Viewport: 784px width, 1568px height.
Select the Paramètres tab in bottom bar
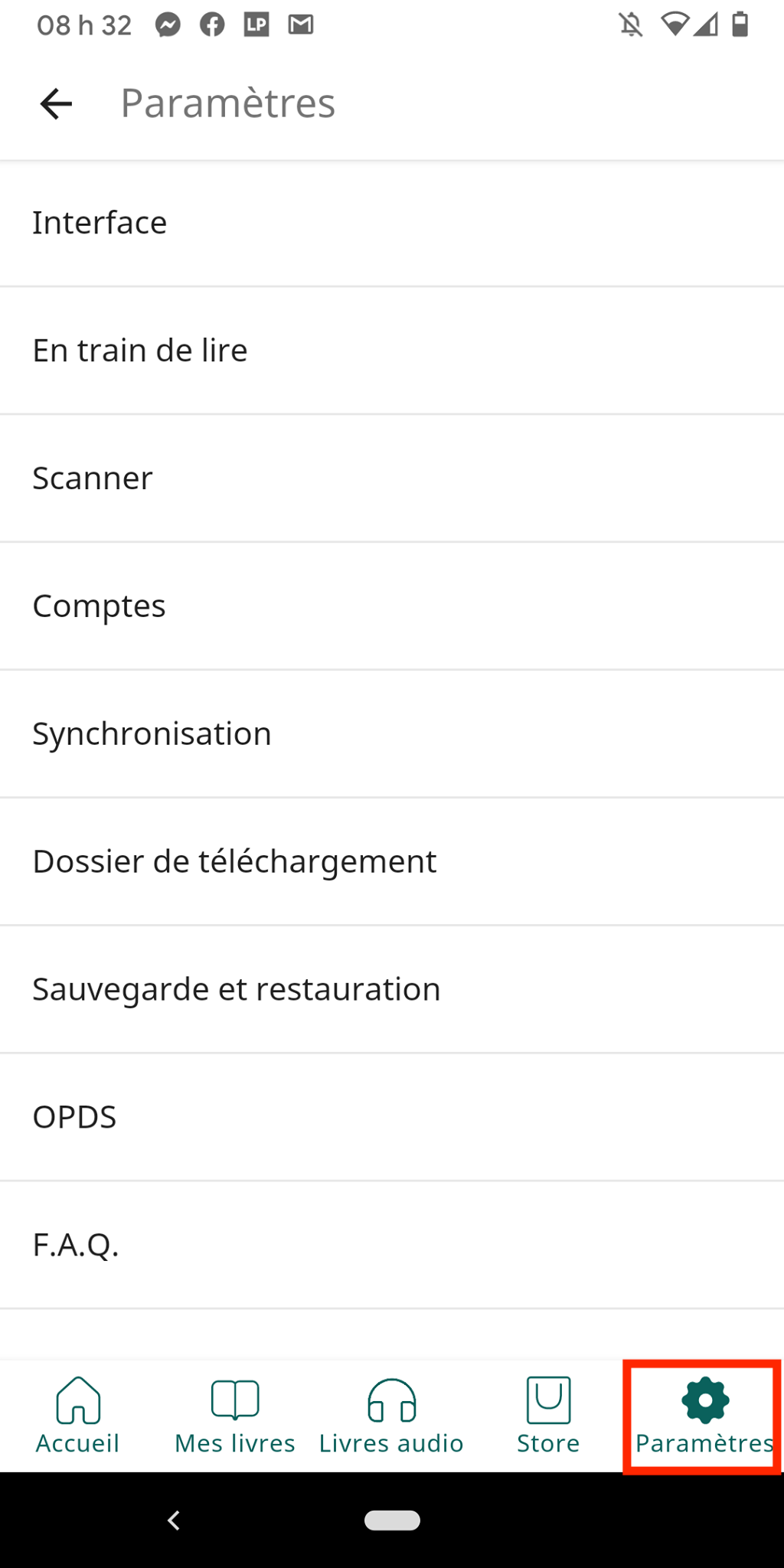point(704,1416)
